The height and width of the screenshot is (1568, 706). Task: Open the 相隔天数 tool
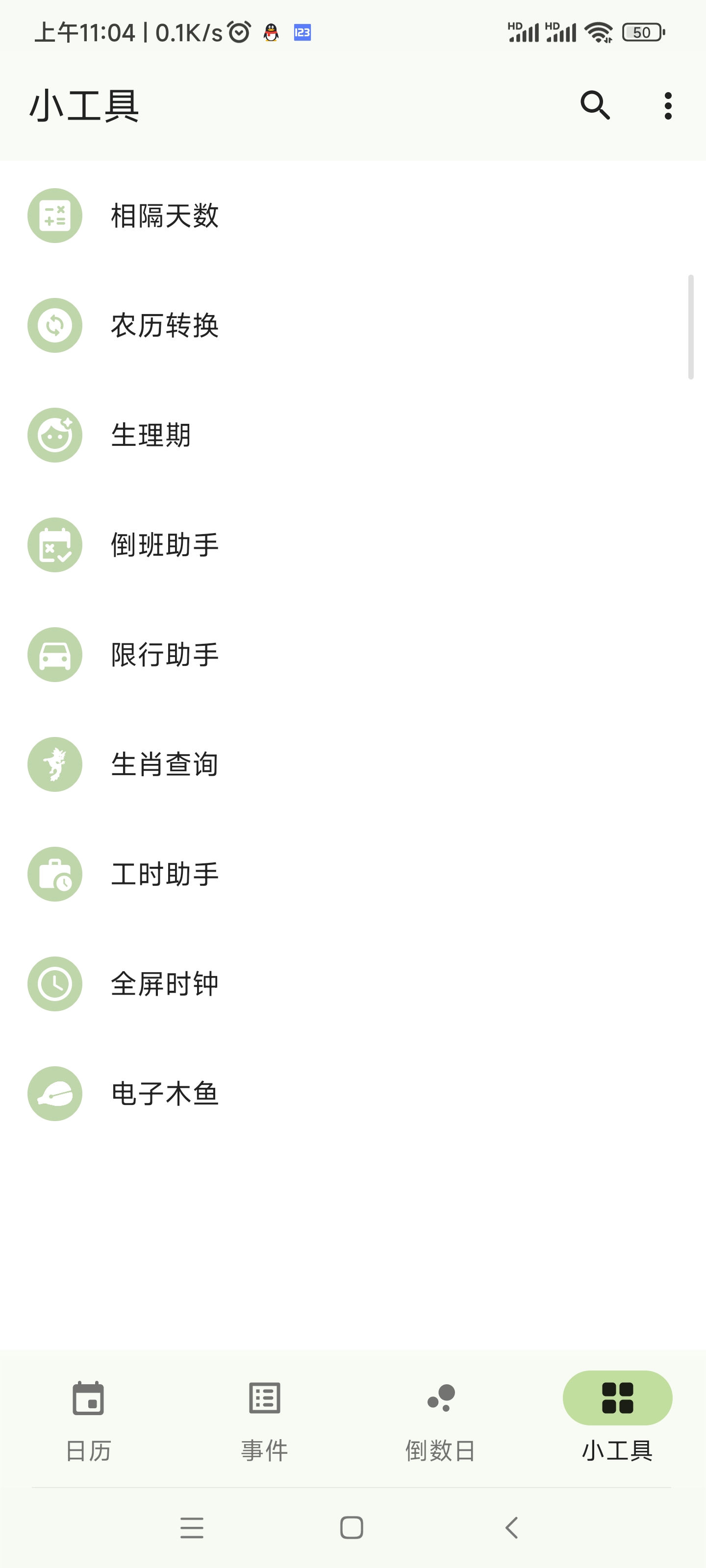[164, 216]
